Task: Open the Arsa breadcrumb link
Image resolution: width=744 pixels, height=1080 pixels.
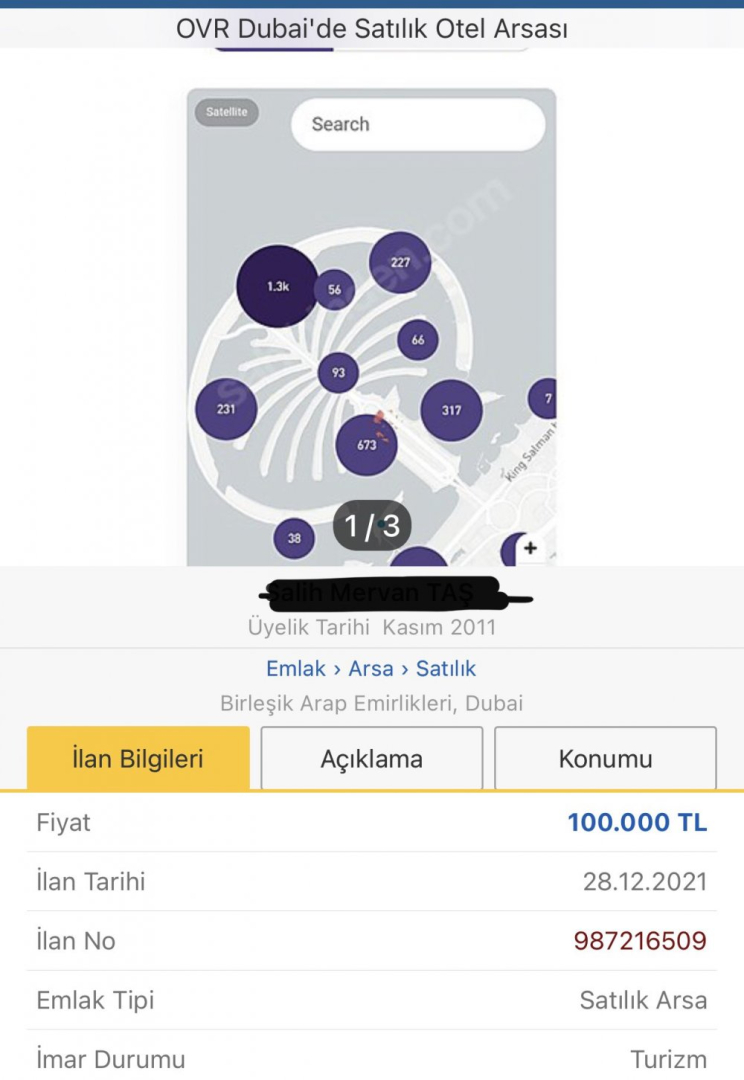Action: pos(371,669)
